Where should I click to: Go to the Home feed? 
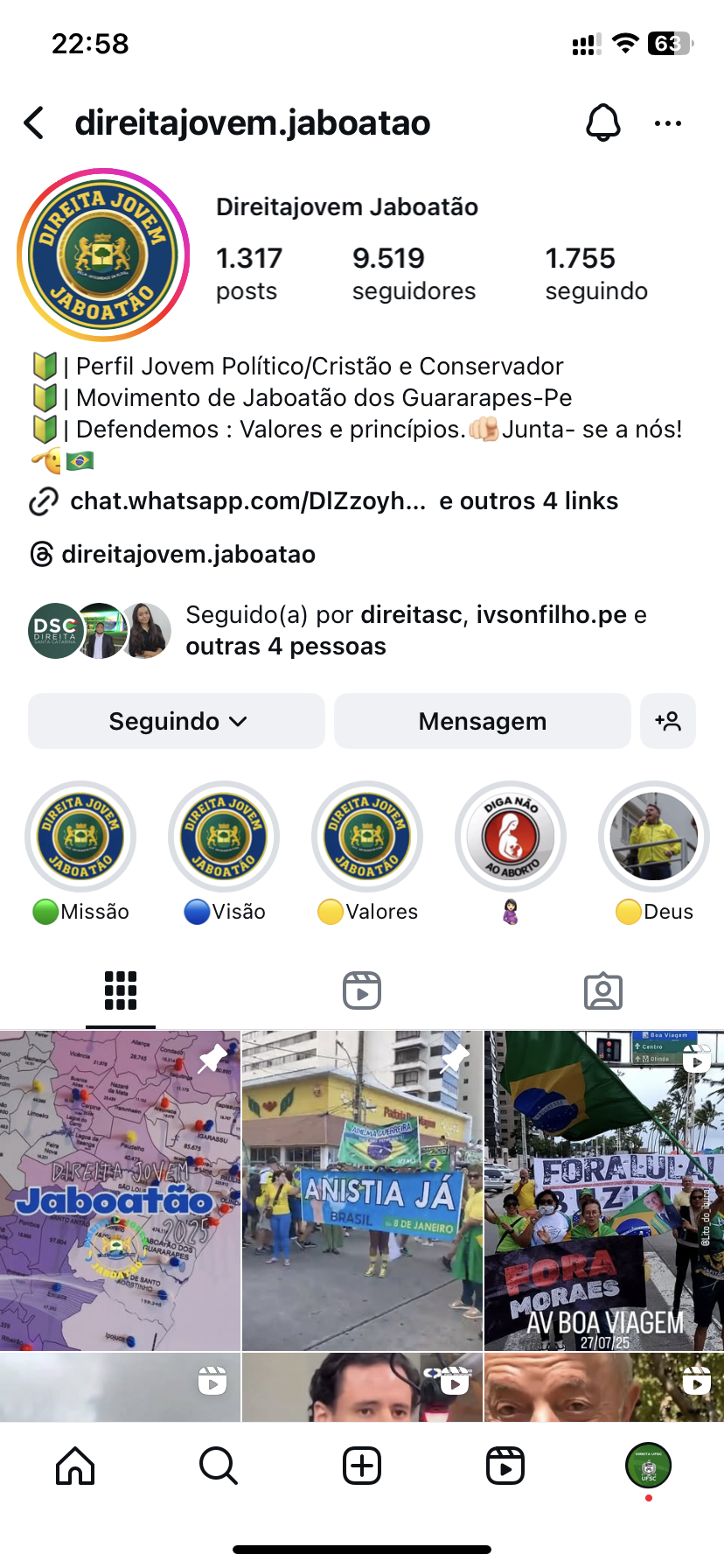coord(75,1466)
